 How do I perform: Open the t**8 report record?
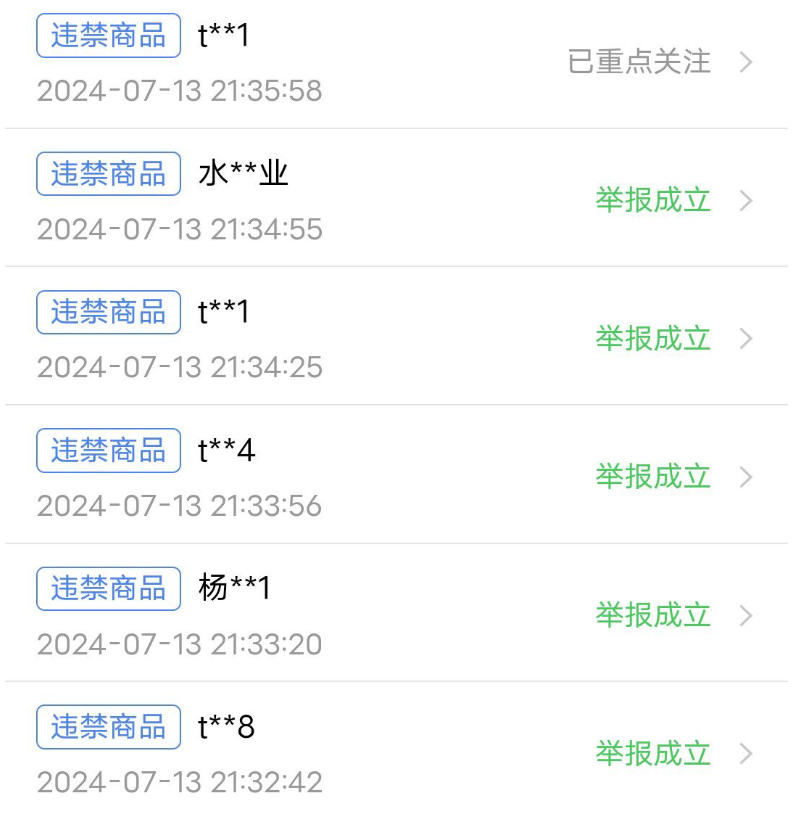pos(400,752)
